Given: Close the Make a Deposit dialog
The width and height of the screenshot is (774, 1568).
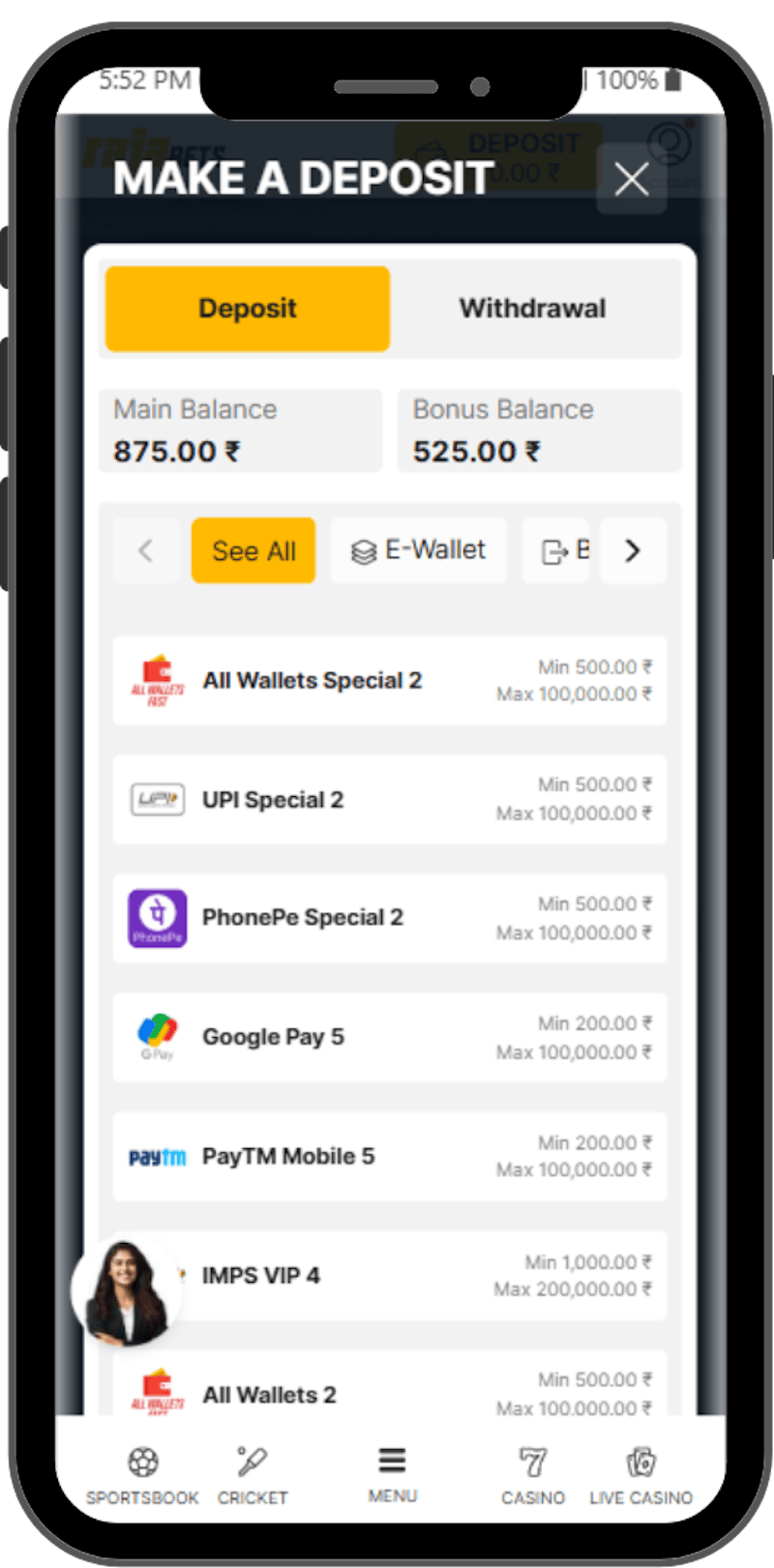Looking at the screenshot, I should pos(632,179).
